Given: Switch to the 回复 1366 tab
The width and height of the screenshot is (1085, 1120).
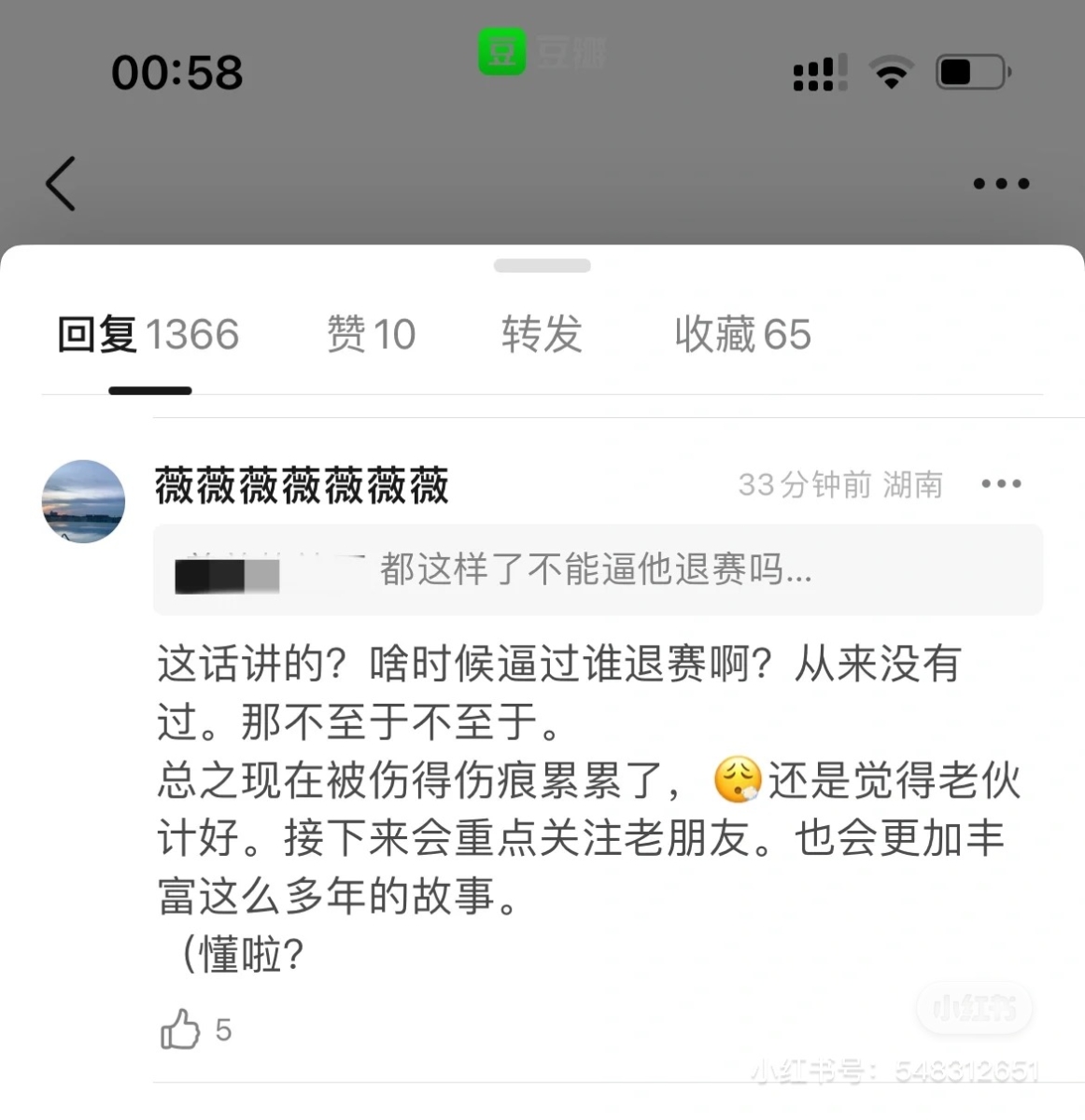Looking at the screenshot, I should (x=148, y=335).
